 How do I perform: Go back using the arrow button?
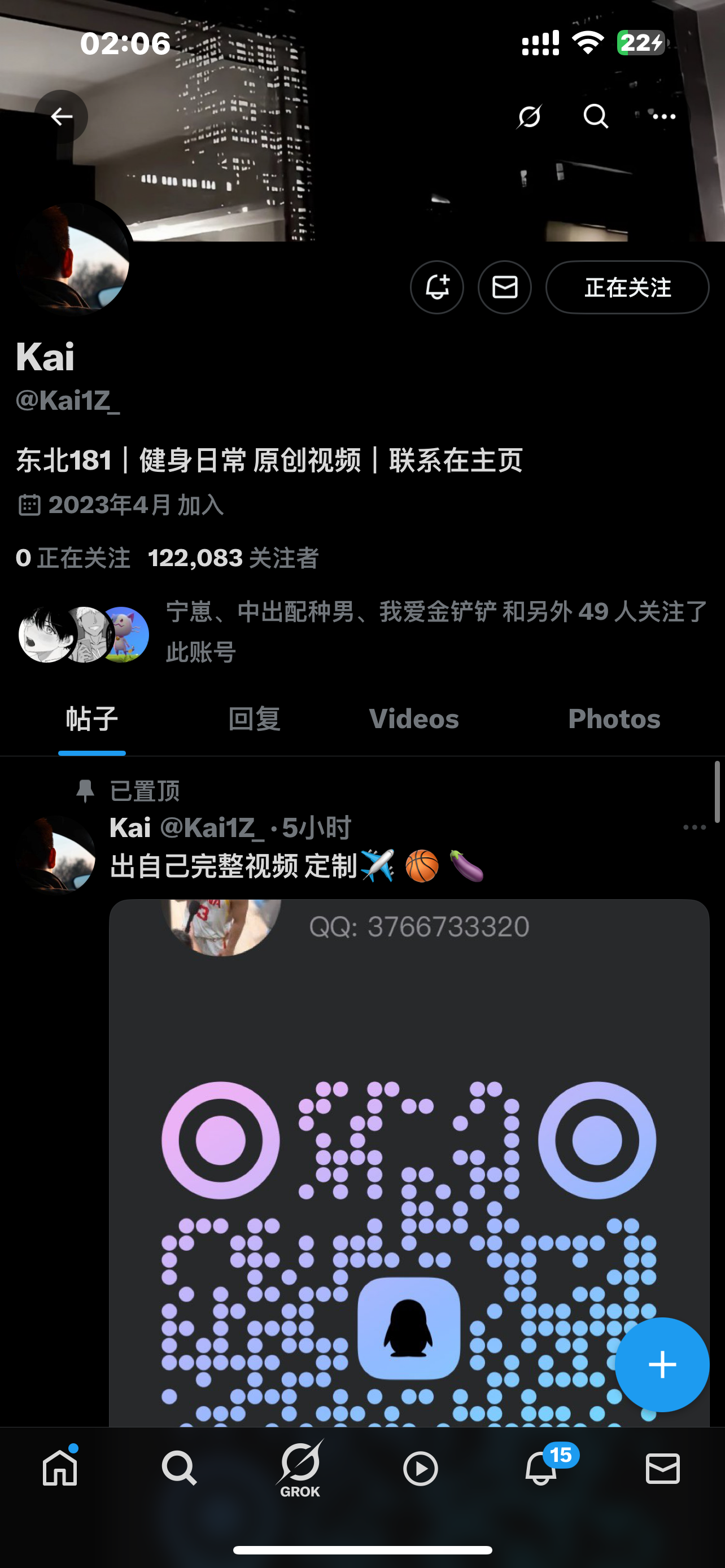61,116
